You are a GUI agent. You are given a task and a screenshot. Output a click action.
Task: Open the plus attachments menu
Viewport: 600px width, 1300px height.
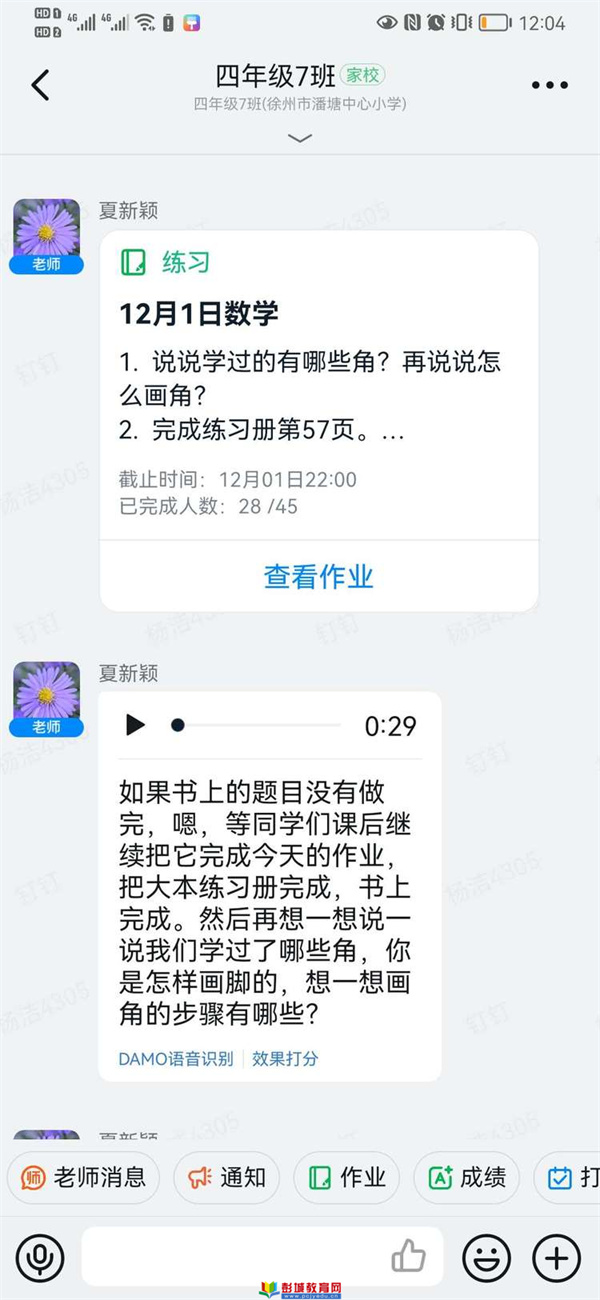click(x=556, y=1257)
